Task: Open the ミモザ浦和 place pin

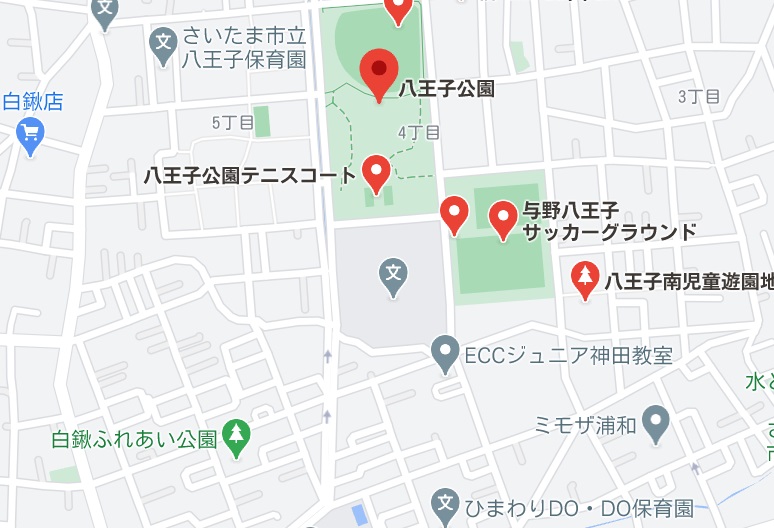Action: click(656, 421)
